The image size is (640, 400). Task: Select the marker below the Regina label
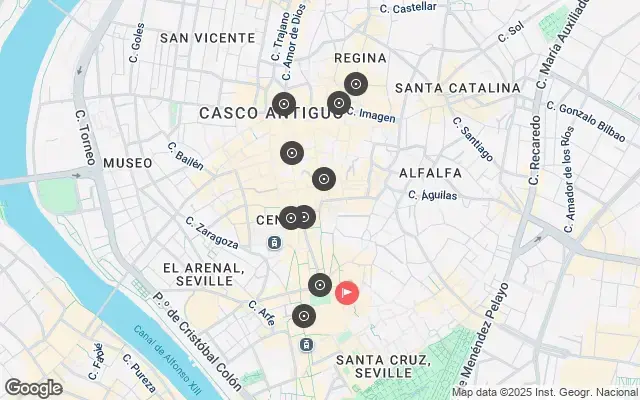[355, 85]
